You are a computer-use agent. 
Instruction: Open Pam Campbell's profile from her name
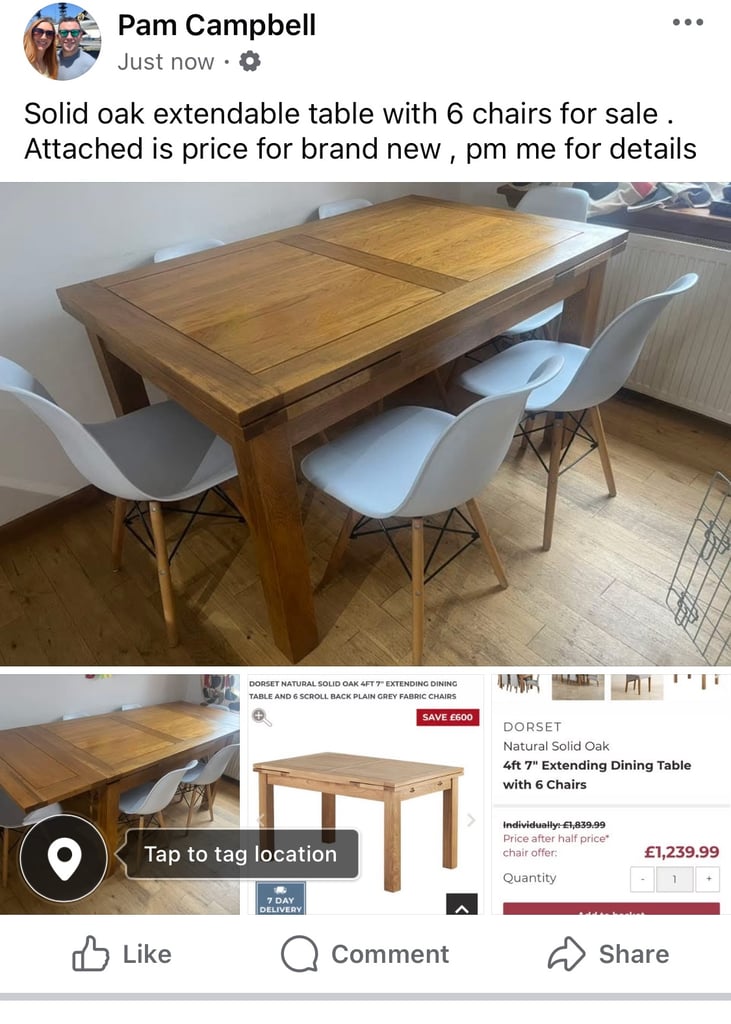click(x=216, y=25)
